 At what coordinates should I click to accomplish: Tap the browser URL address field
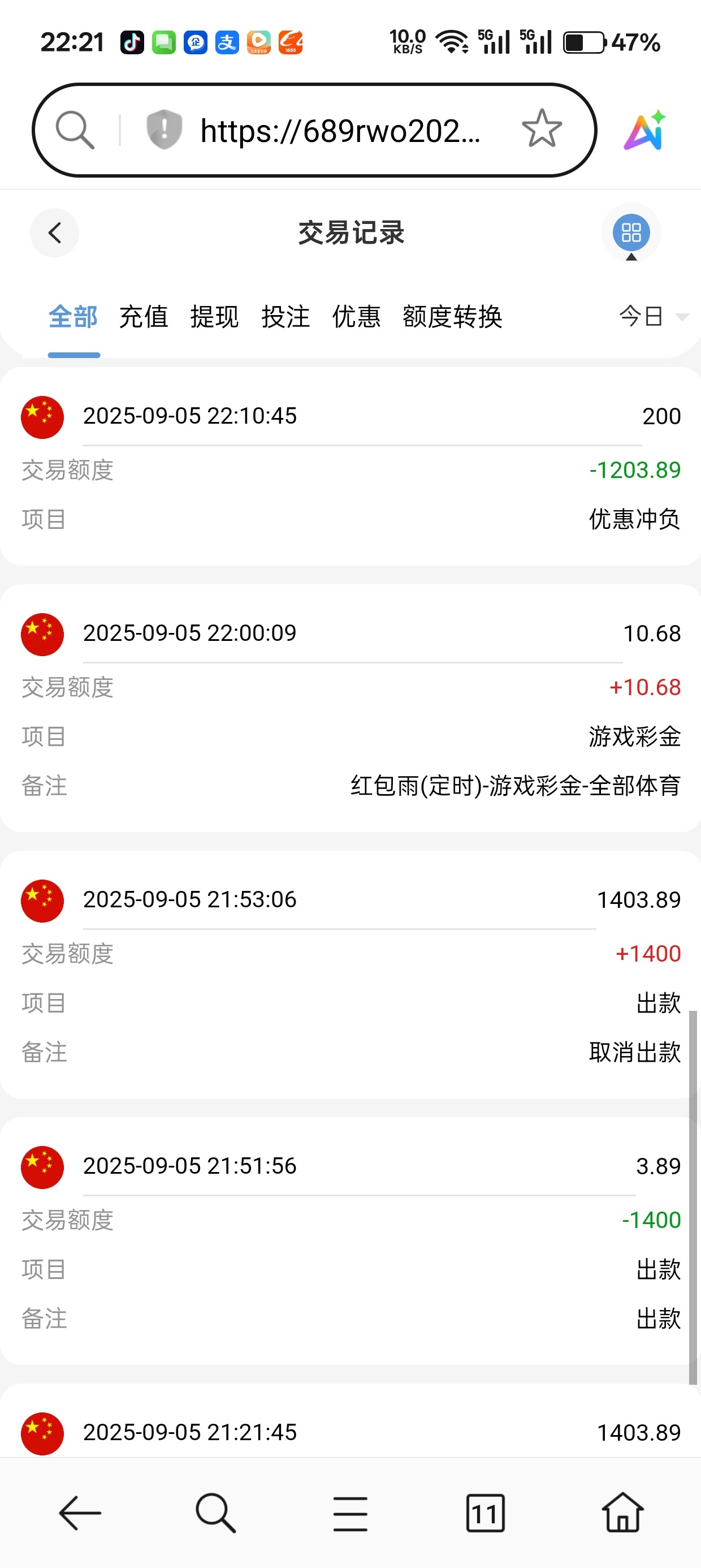click(x=341, y=131)
